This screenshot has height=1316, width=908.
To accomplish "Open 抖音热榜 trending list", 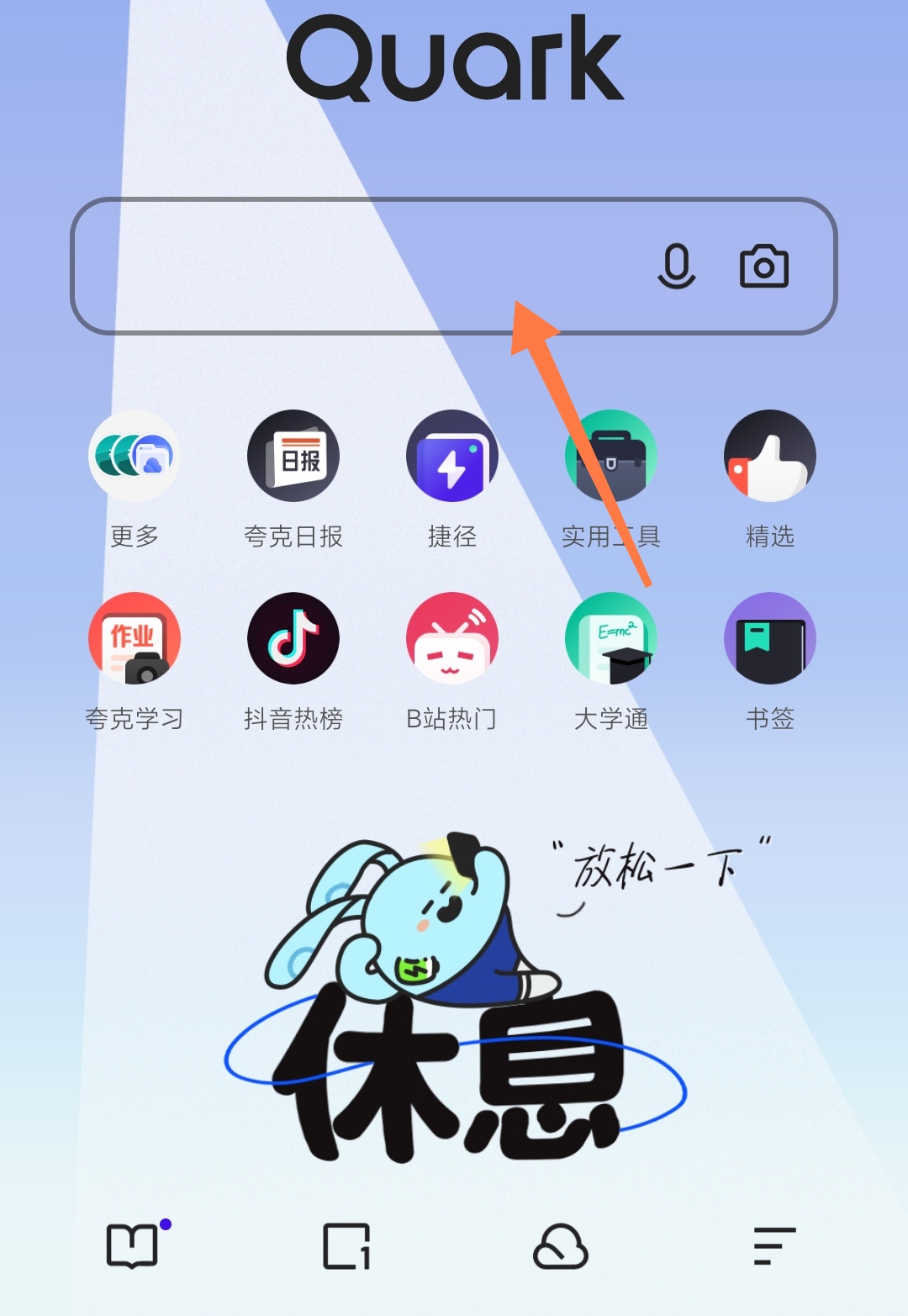I will (x=293, y=639).
